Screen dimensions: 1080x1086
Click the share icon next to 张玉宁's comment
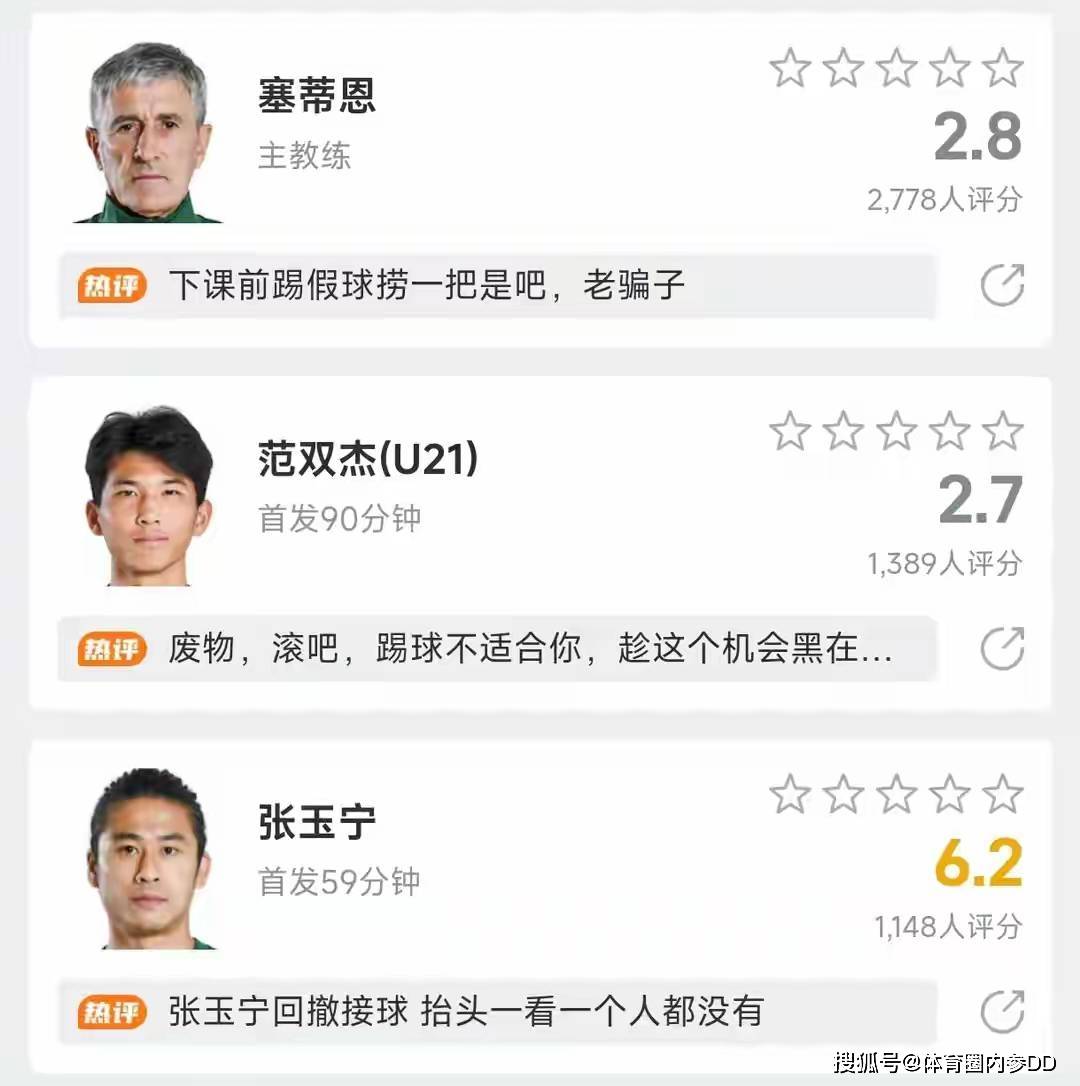click(1001, 1013)
